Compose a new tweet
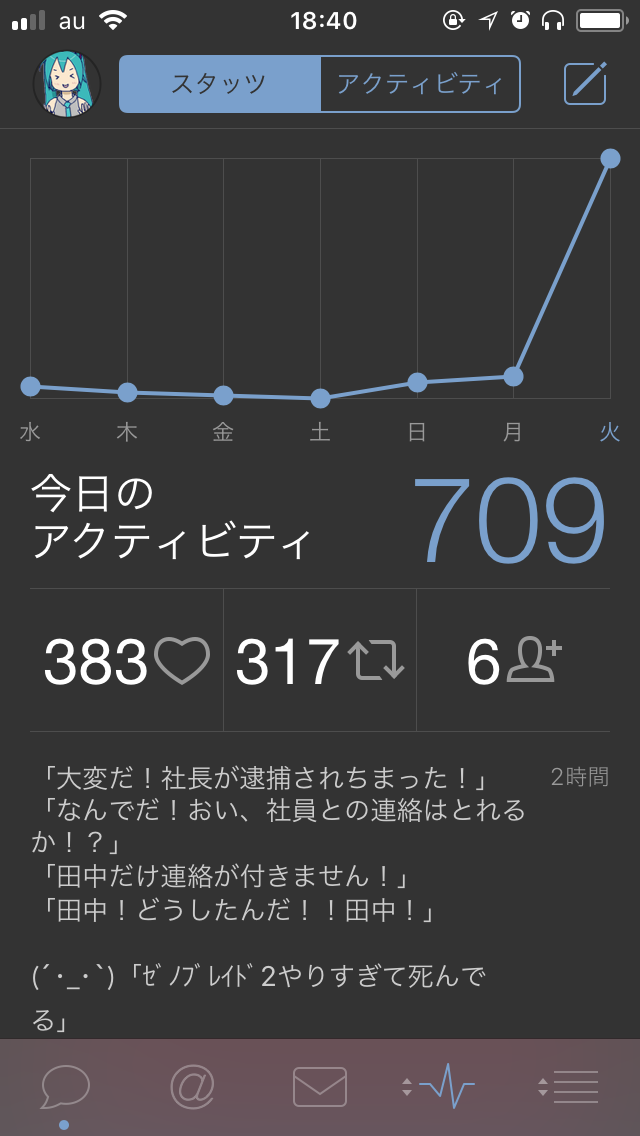The image size is (640, 1136). point(585,84)
